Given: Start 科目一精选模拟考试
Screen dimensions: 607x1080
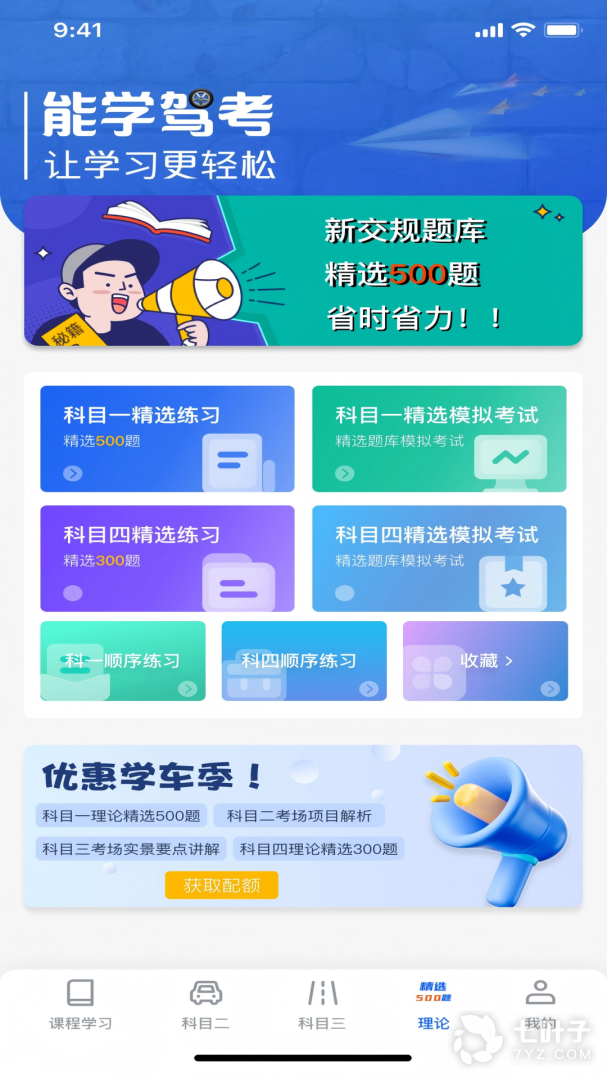Looking at the screenshot, I should tap(439, 439).
